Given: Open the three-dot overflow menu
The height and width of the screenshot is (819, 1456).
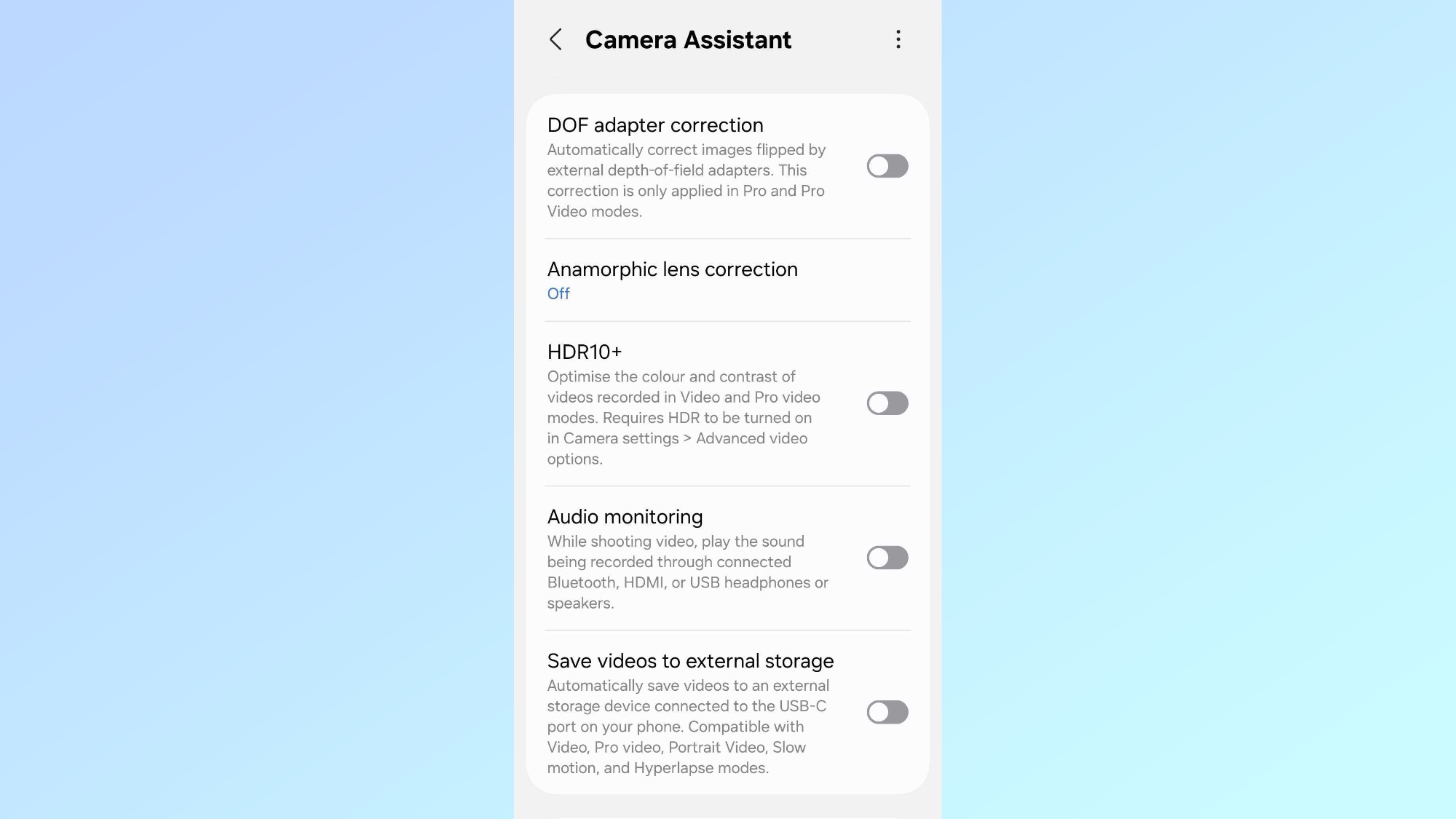Looking at the screenshot, I should 898,39.
